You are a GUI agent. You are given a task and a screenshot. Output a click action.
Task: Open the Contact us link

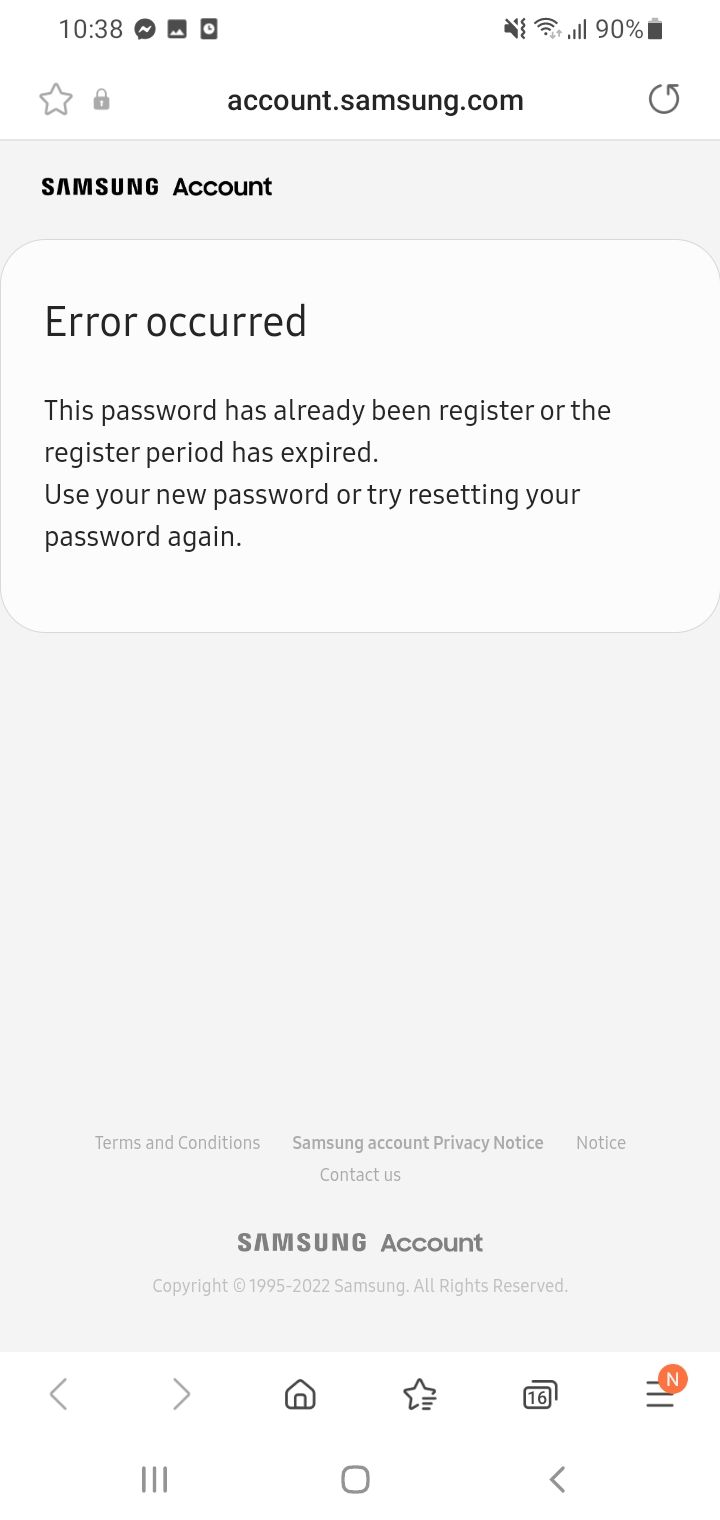click(x=360, y=1174)
